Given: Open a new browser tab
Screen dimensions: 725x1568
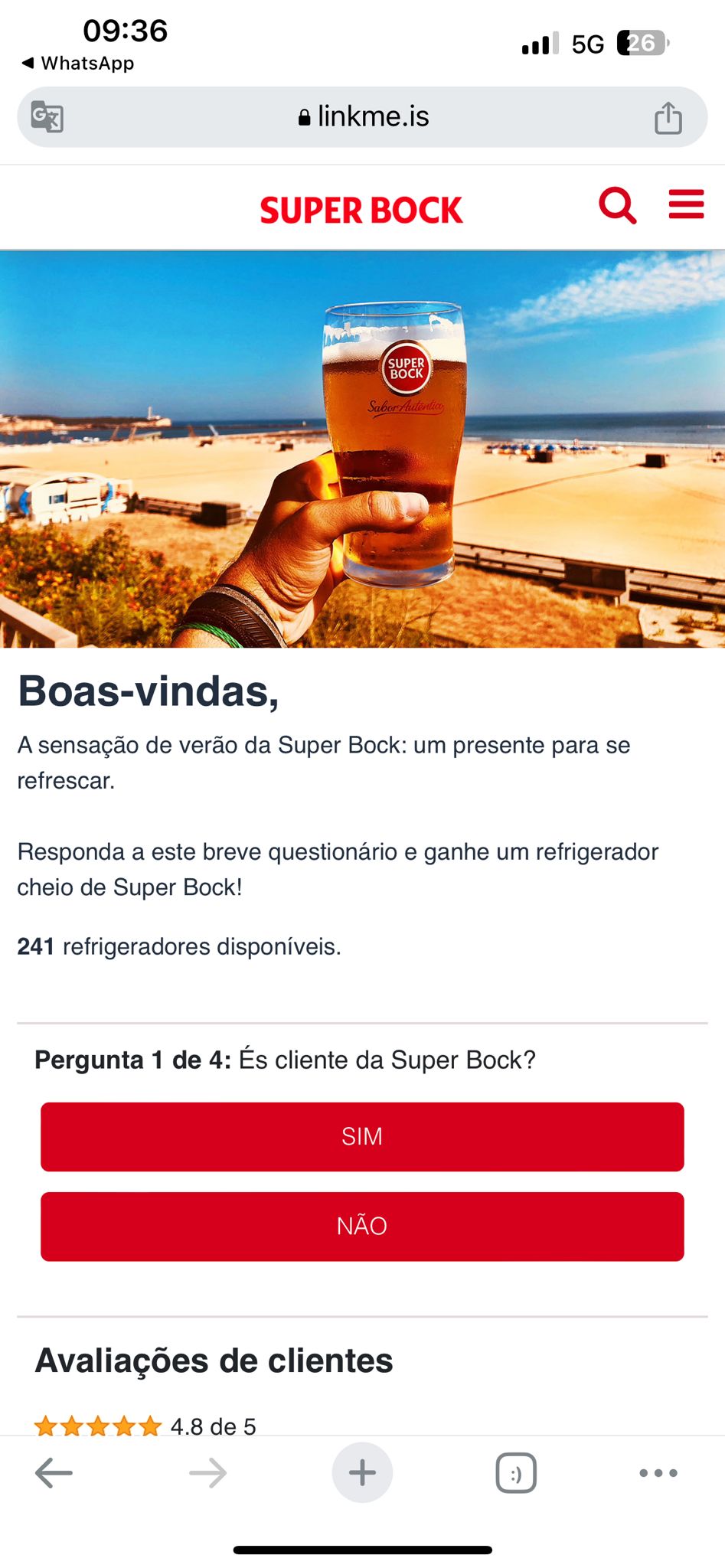Looking at the screenshot, I should click(362, 1472).
